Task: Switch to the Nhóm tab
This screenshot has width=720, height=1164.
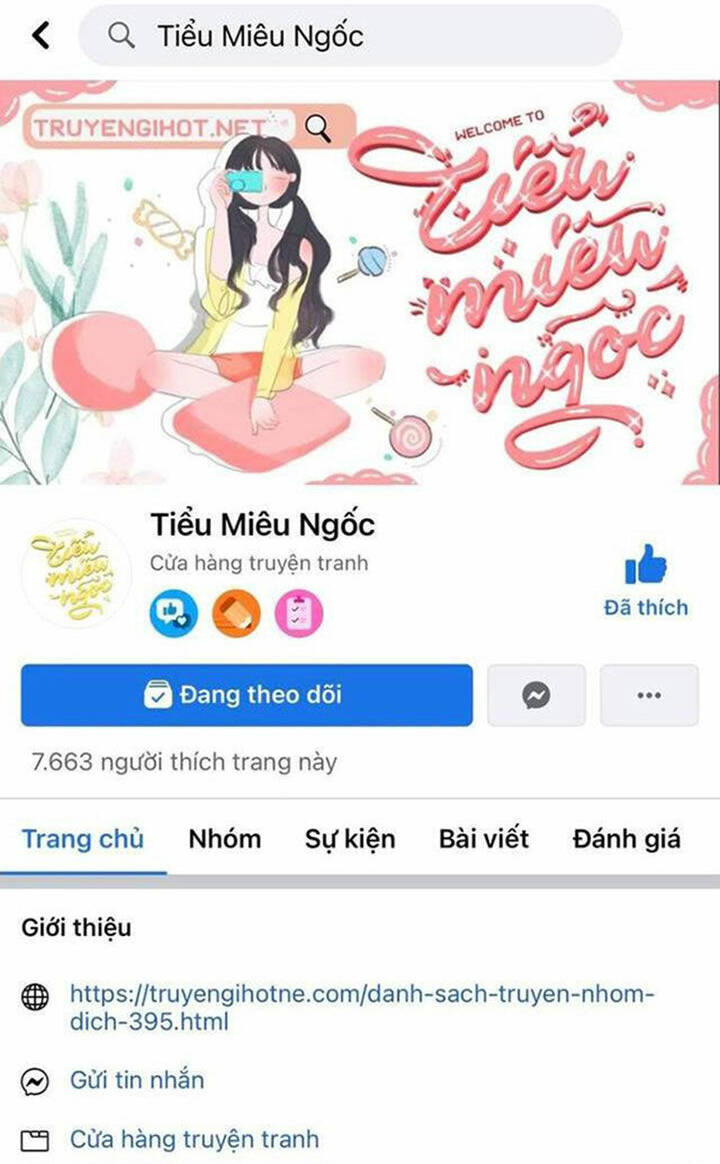Action: click(224, 839)
